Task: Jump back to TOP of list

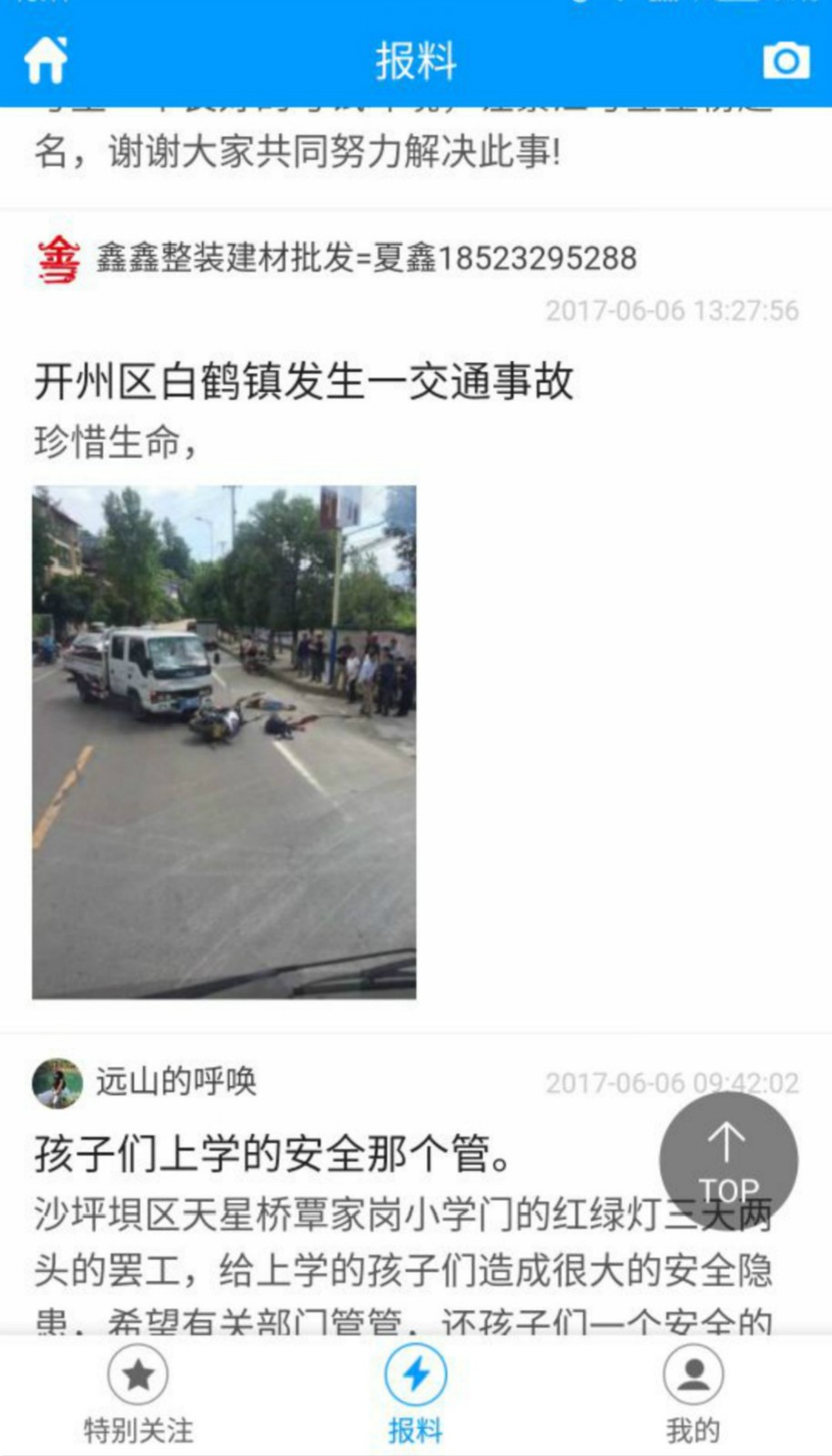Action: 727,1161
